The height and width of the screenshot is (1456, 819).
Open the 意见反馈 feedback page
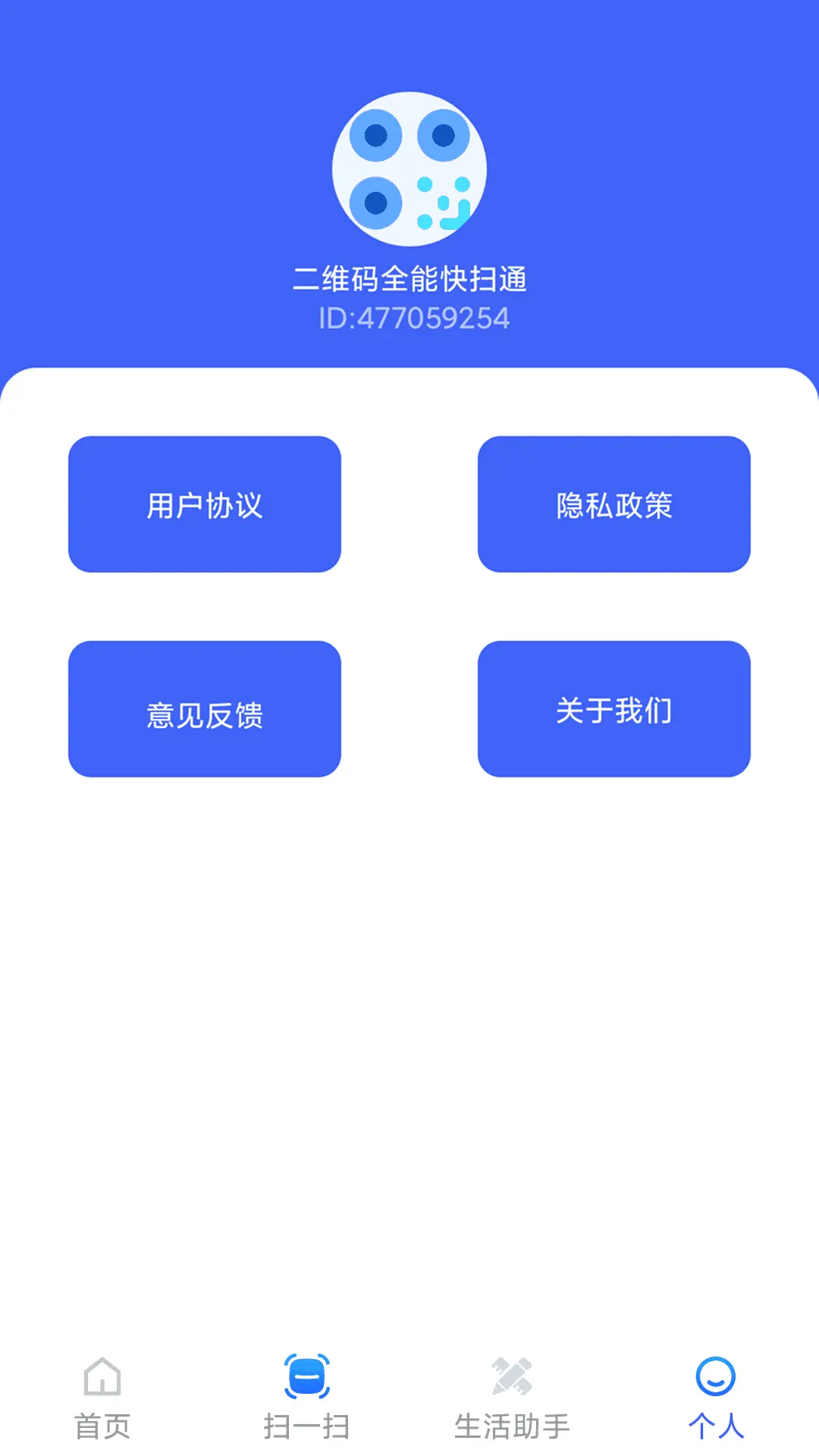(205, 708)
